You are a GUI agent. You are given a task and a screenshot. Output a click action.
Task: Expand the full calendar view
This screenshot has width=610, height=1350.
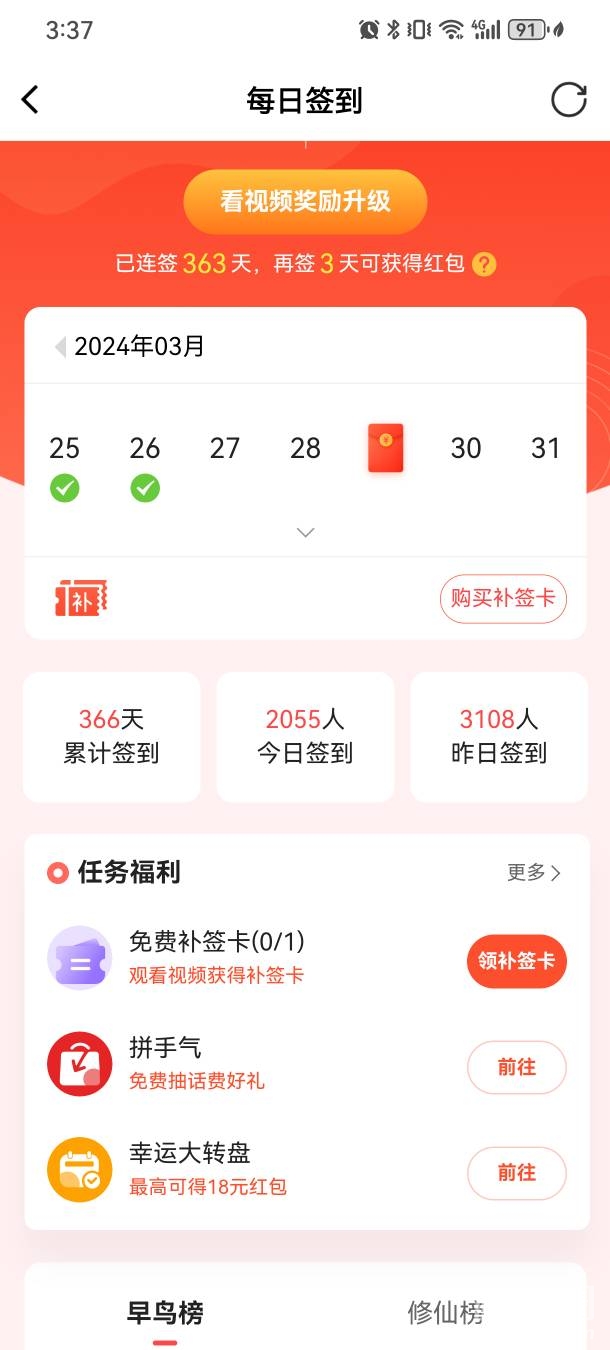[305, 532]
